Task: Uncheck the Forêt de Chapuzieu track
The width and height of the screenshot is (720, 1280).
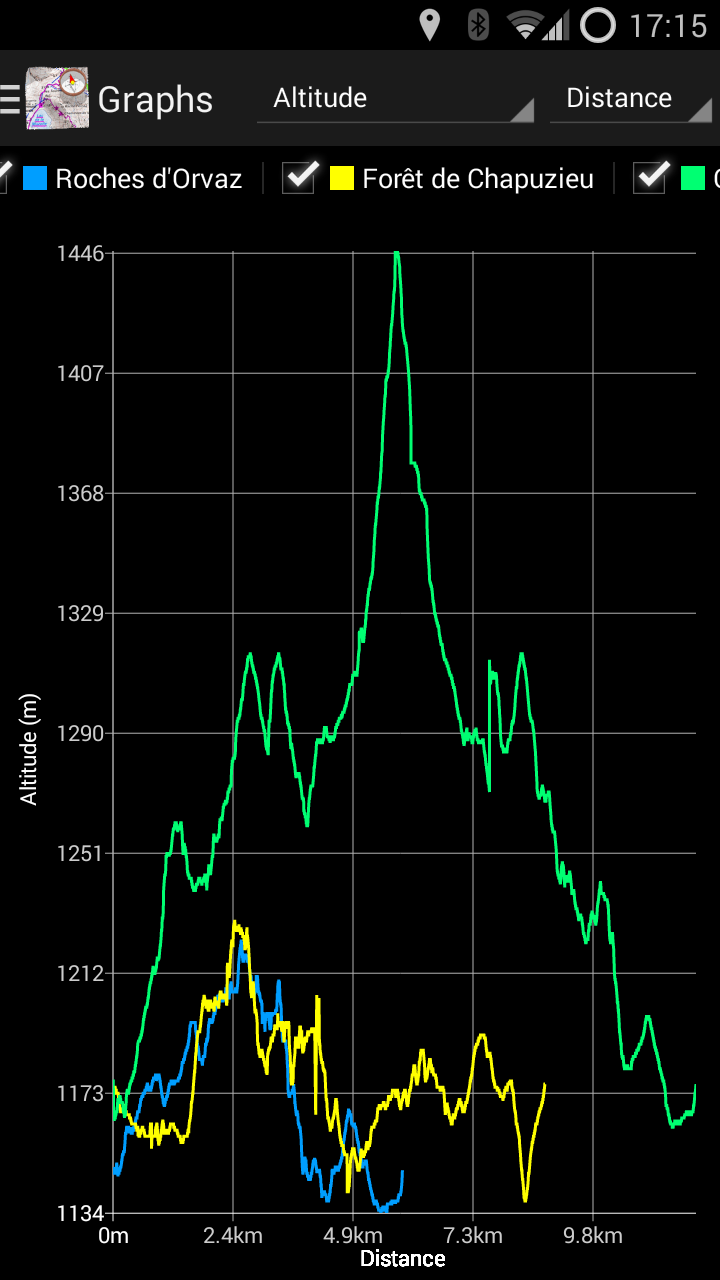Action: pos(299,178)
